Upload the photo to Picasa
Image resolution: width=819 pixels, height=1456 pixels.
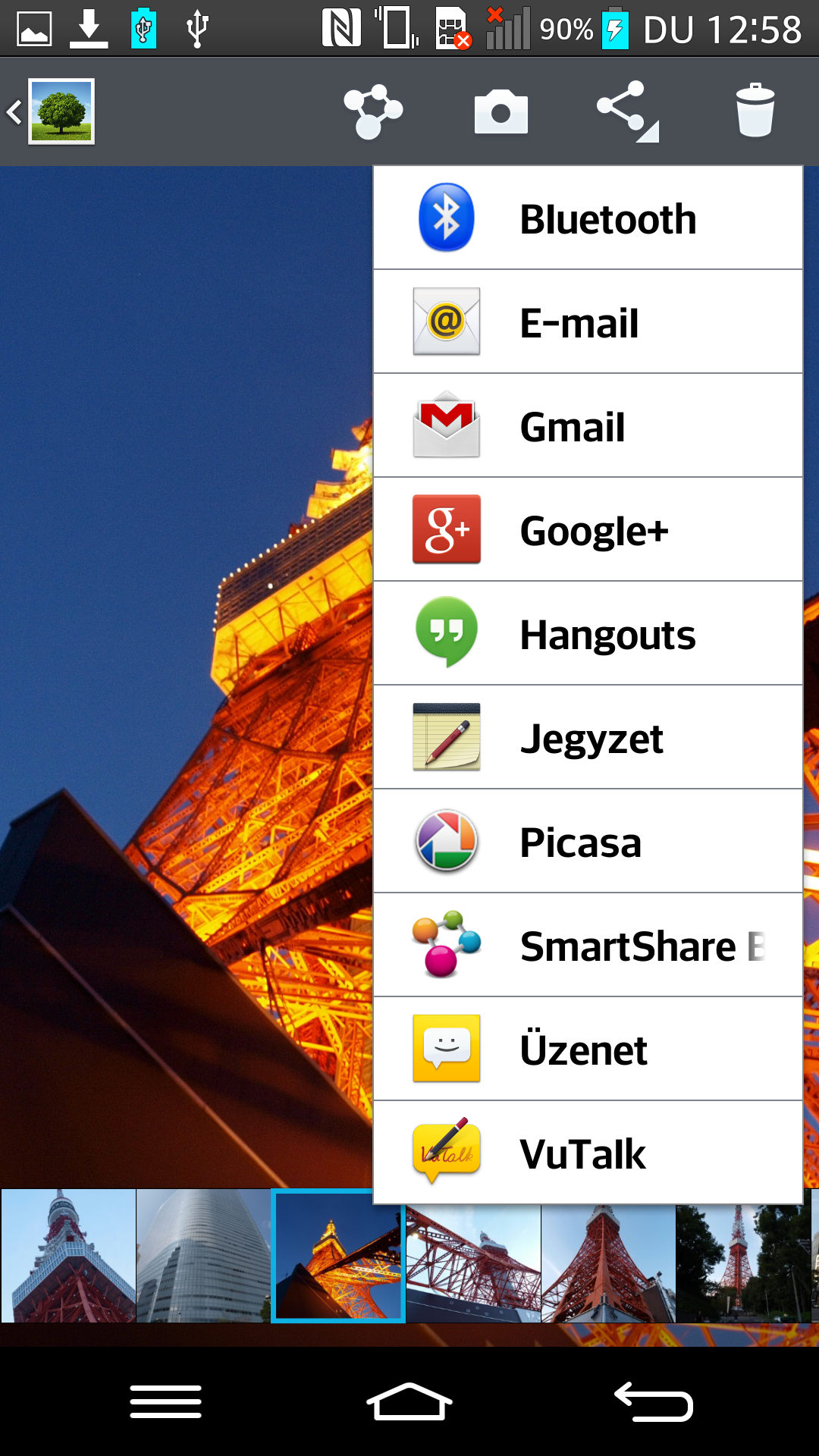[x=588, y=842]
